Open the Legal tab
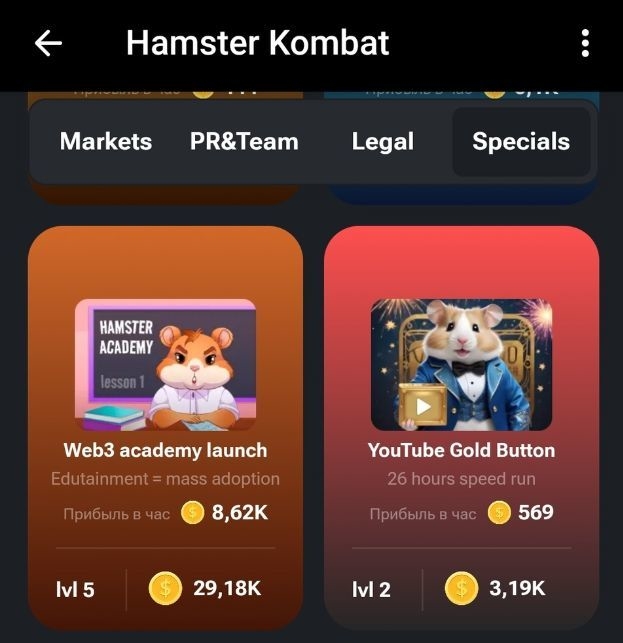 click(x=383, y=142)
